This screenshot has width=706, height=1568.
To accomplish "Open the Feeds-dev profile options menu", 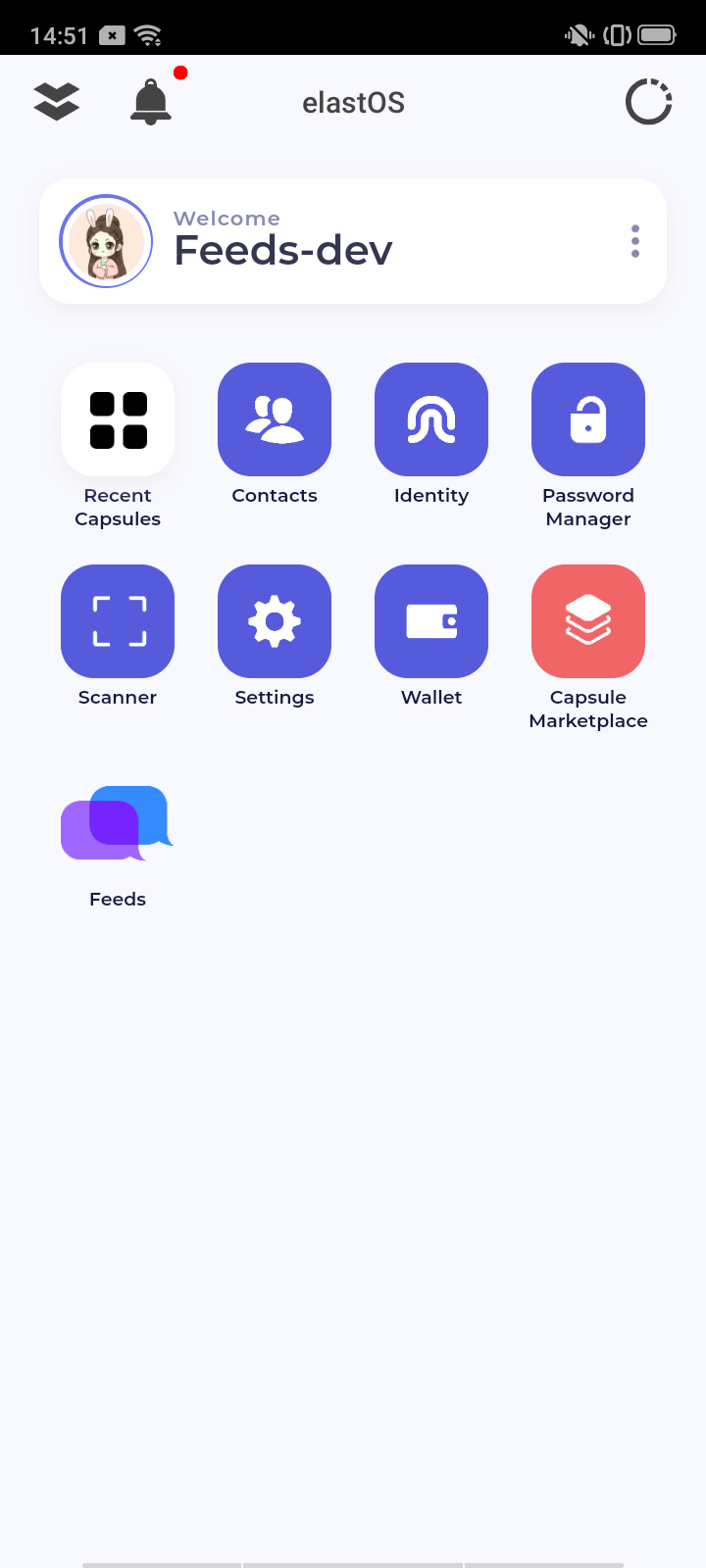I will (635, 241).
